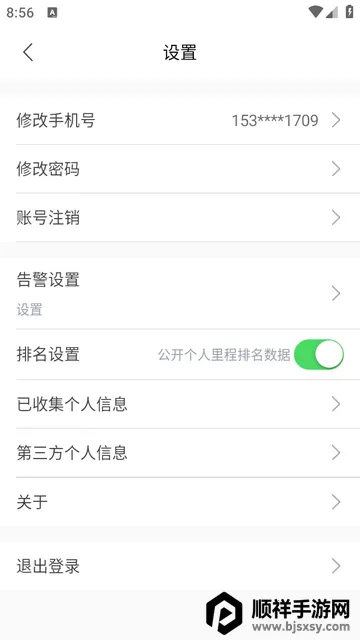
Task: Toggle the 排名设置 ranking switch
Action: tap(319, 354)
